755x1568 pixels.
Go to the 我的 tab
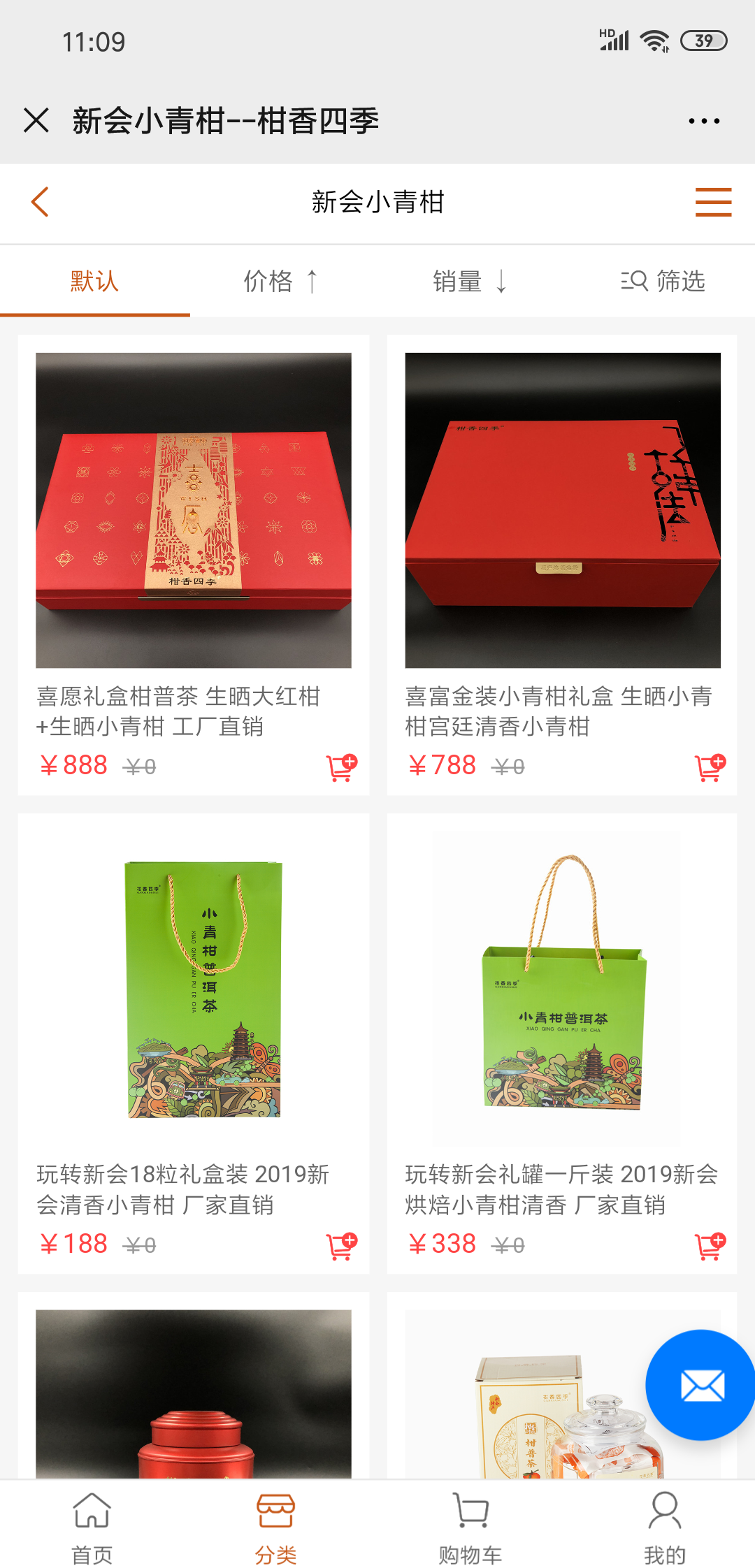click(x=664, y=1527)
